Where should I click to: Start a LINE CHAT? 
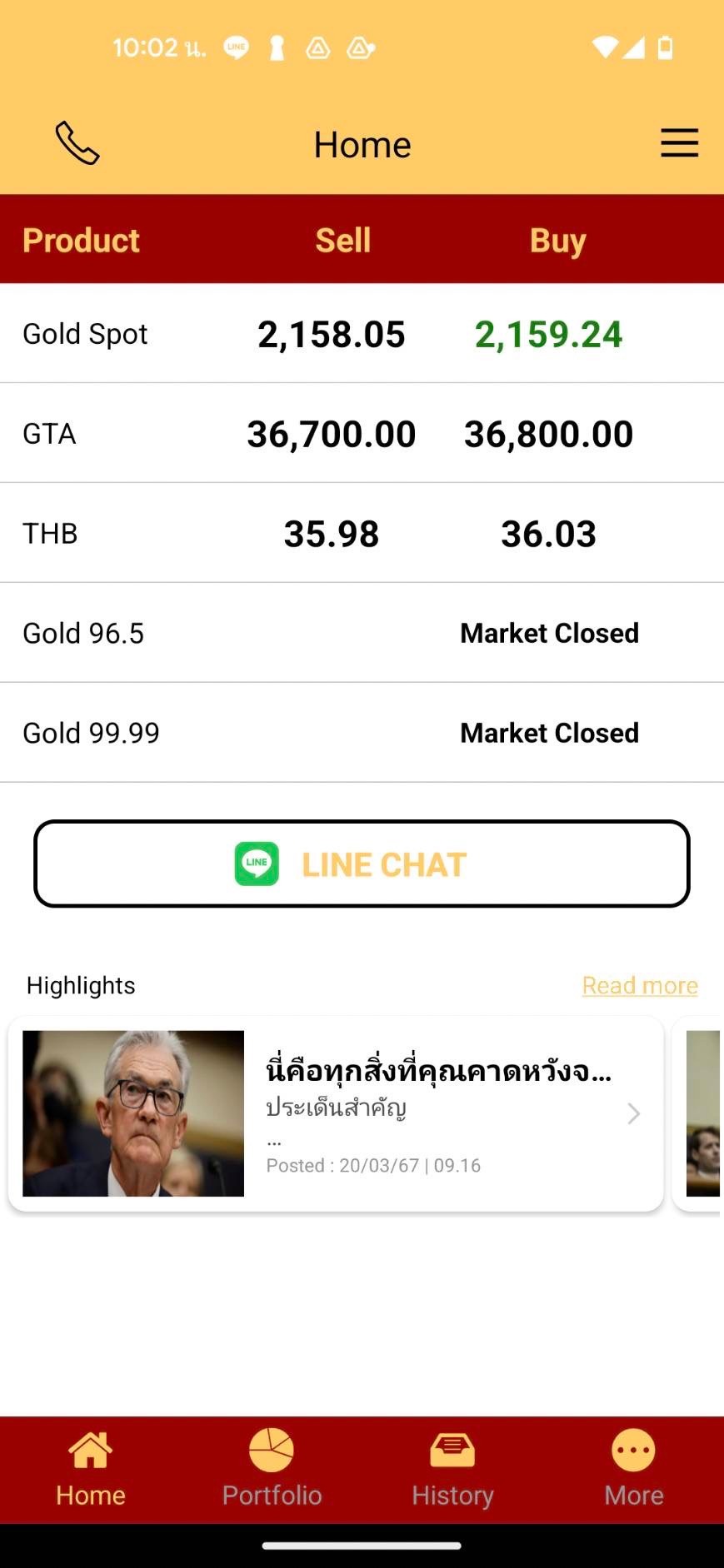pos(362,864)
